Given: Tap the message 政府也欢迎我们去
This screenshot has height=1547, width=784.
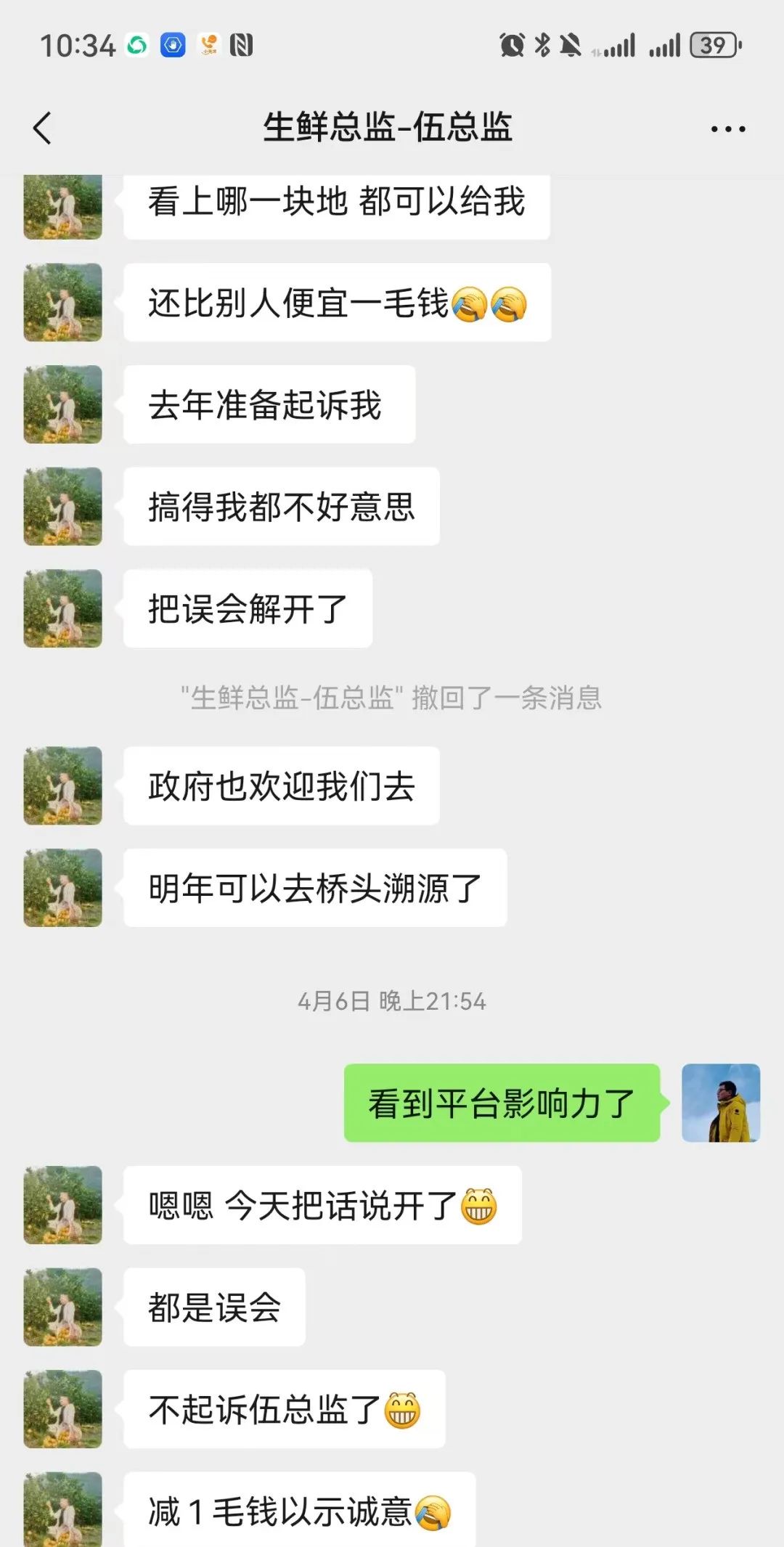Looking at the screenshot, I should coord(282,786).
